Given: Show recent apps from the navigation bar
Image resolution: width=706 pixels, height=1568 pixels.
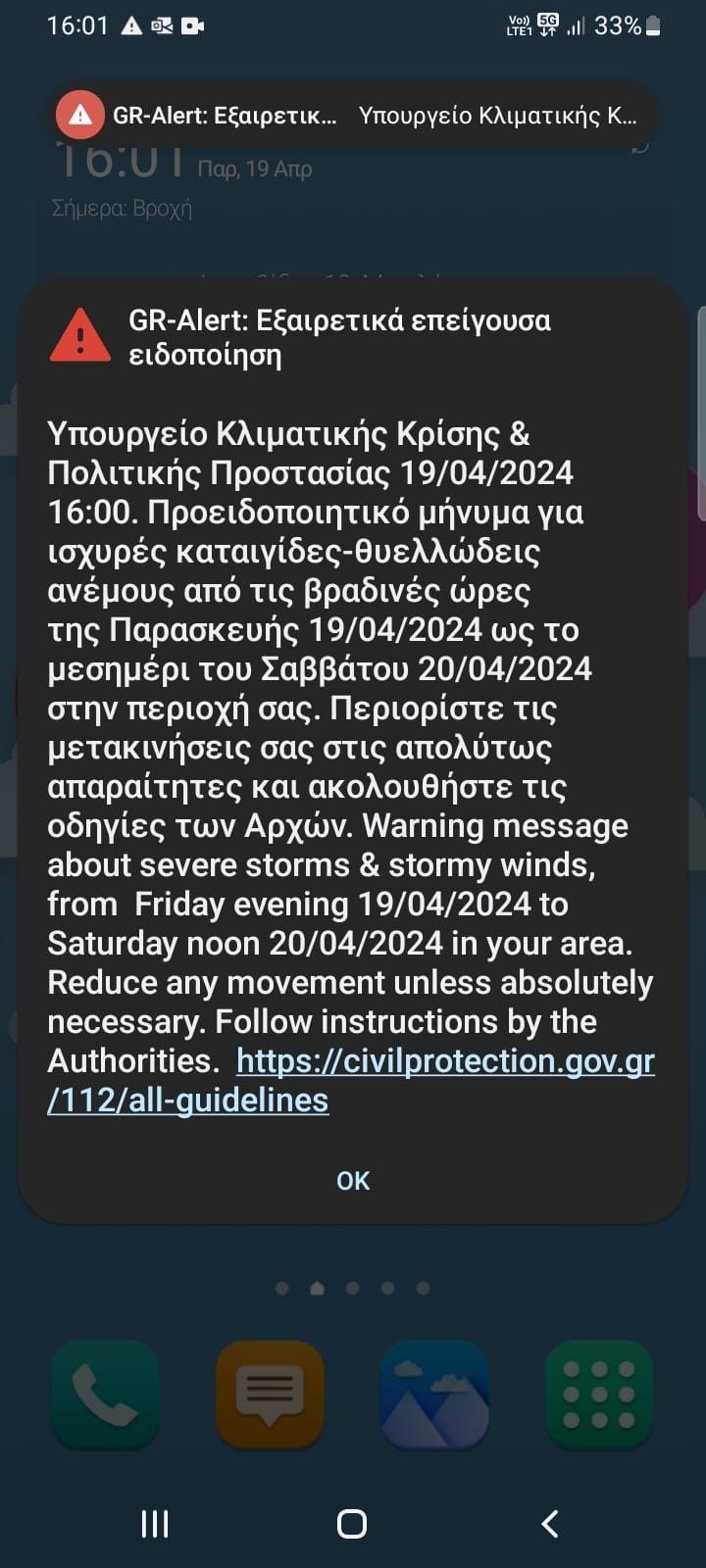Looking at the screenshot, I should (x=155, y=1524).
